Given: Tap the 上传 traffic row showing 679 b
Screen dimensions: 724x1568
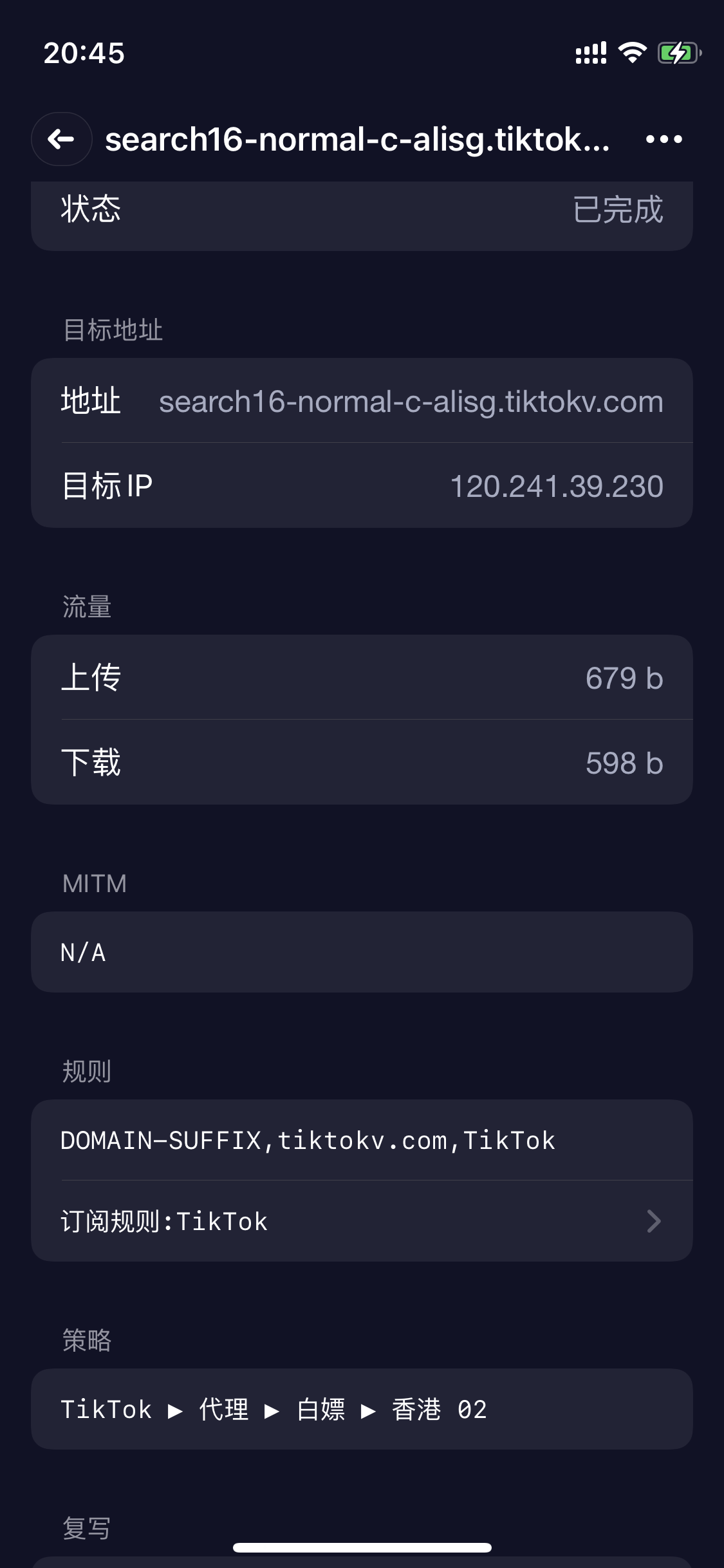Looking at the screenshot, I should point(362,677).
